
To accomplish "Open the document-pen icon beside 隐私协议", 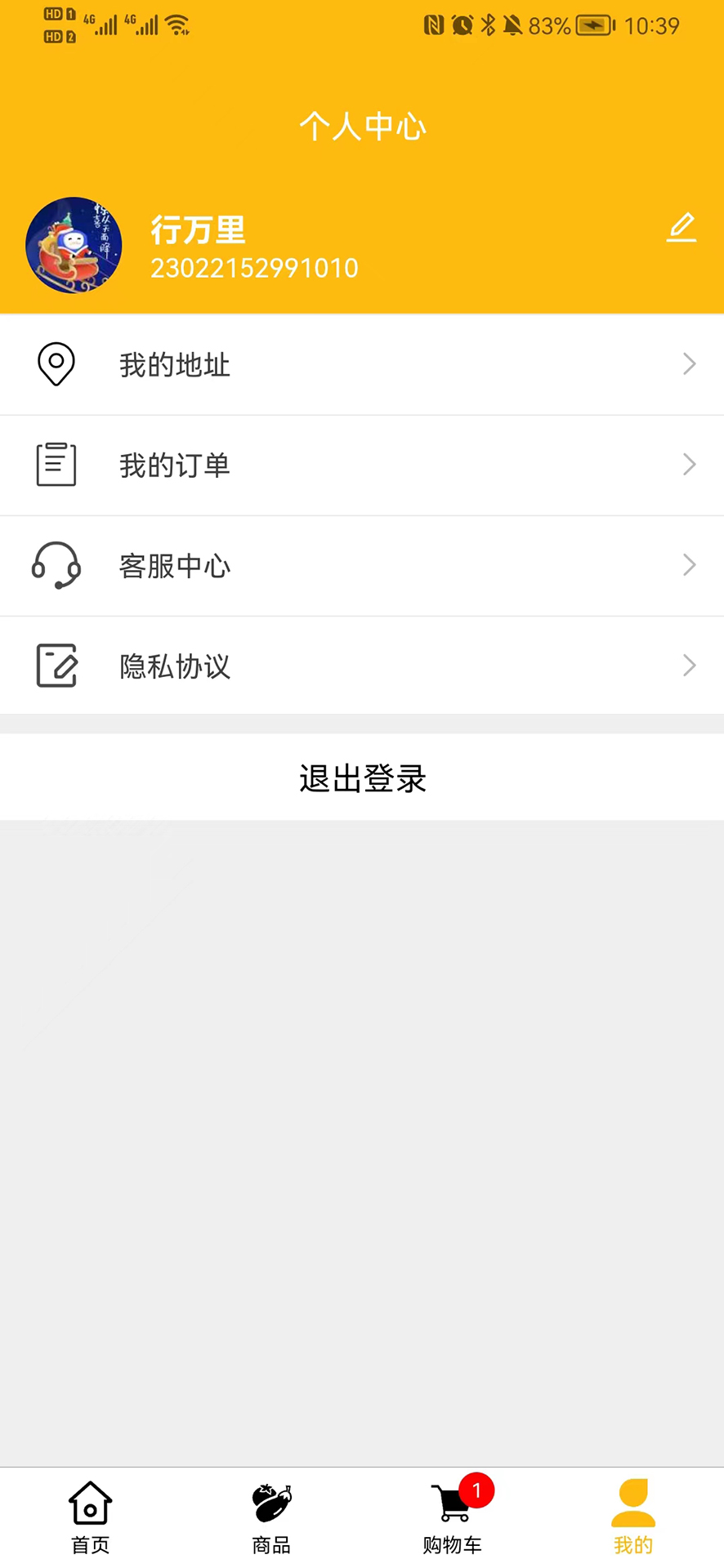I will 55,666.
